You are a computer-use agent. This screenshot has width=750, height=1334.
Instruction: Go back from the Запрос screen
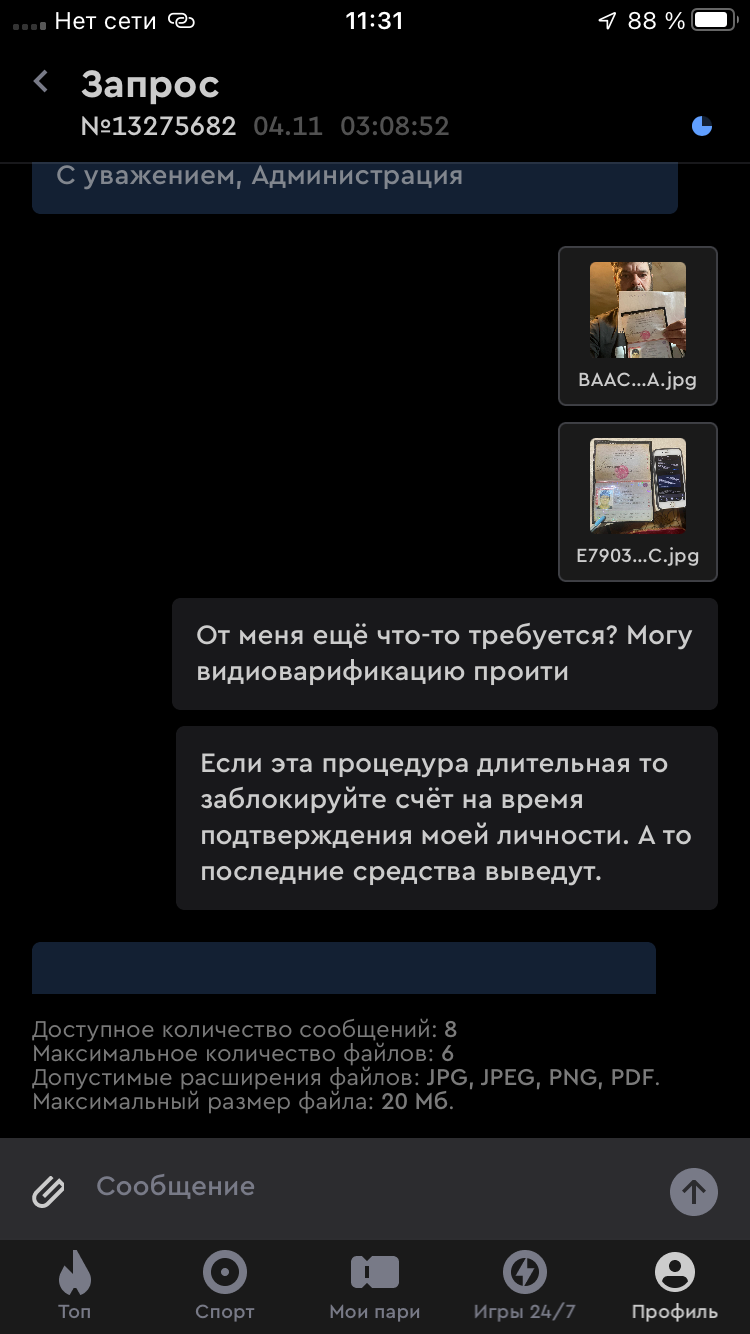tap(41, 82)
